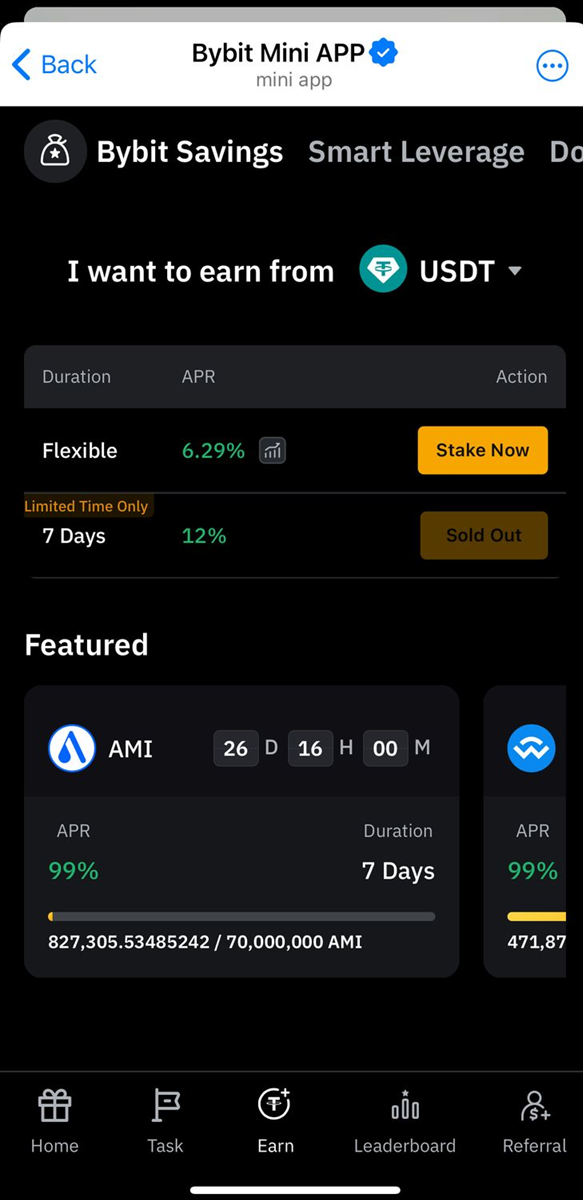Screen dimensions: 583x1200
Task: Tap the Sold Out 7 Days button
Action: [484, 535]
